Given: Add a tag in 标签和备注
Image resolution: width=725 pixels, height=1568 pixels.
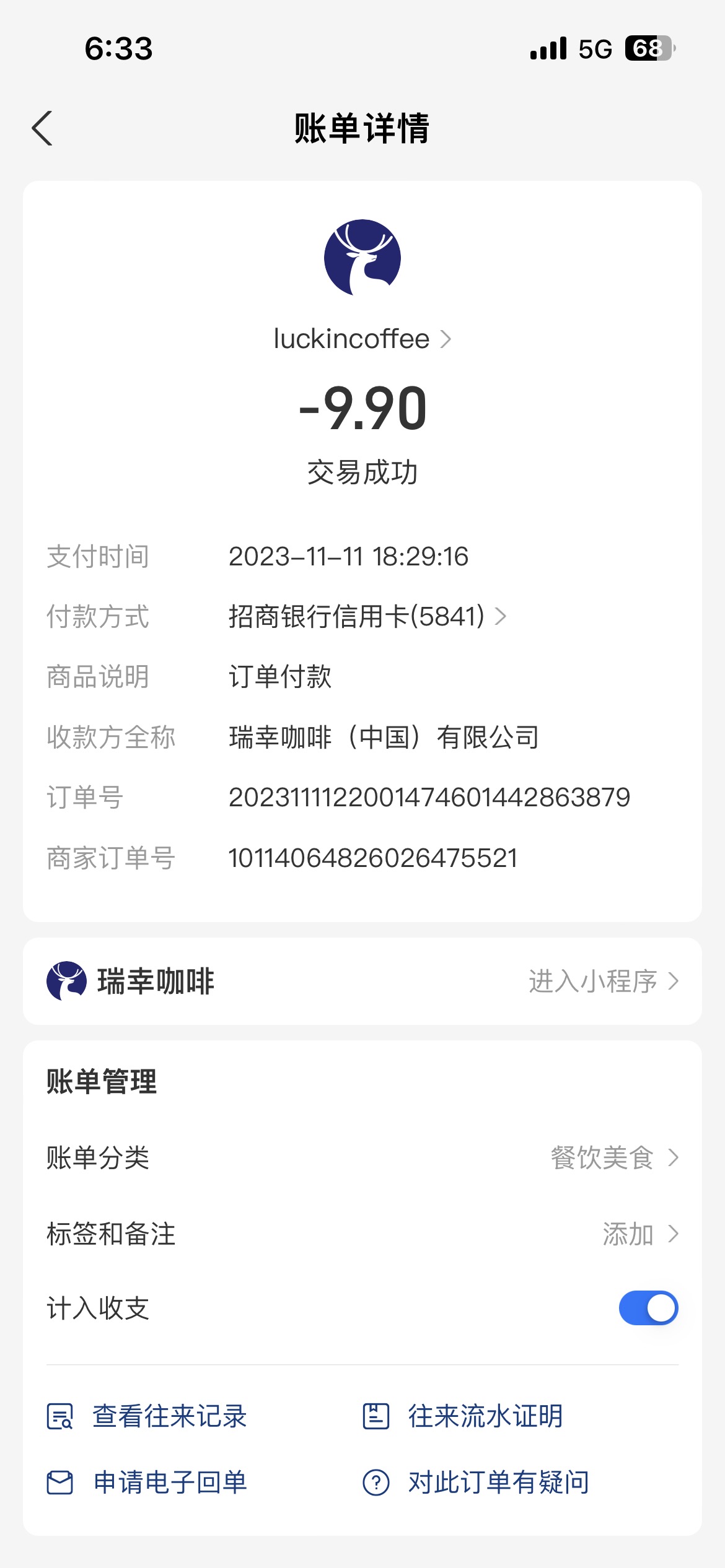Looking at the screenshot, I should pos(362,1234).
